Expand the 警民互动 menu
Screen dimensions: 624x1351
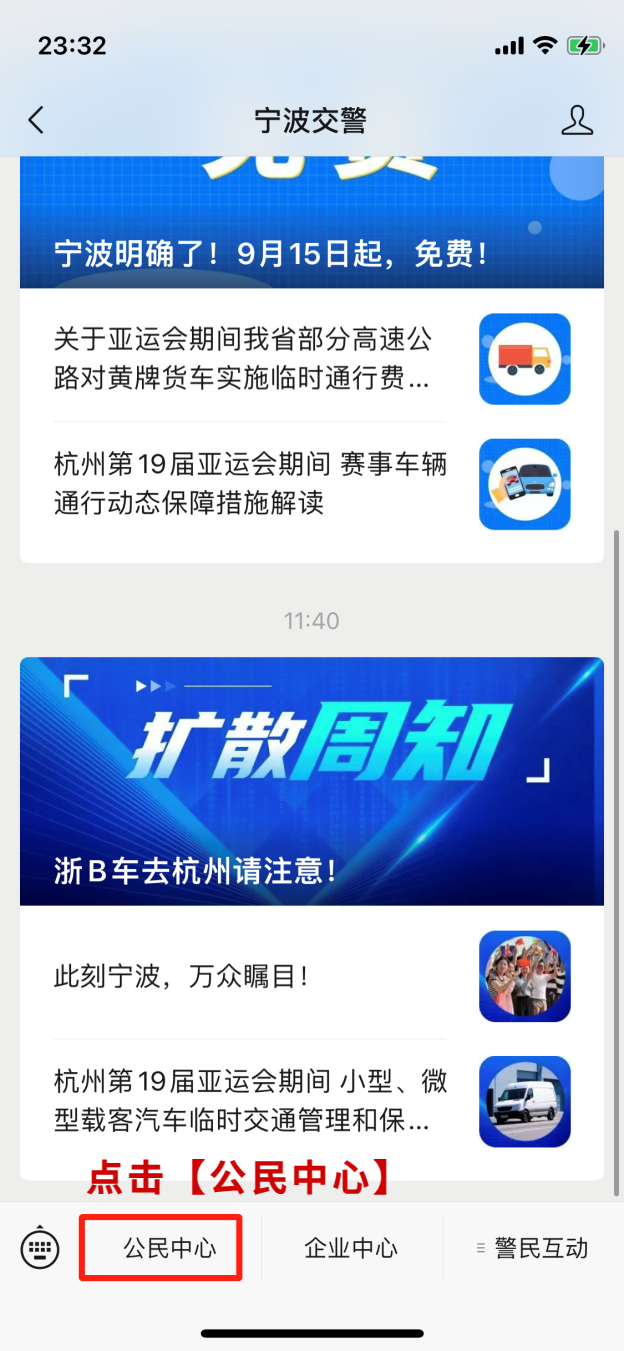coord(532,1248)
